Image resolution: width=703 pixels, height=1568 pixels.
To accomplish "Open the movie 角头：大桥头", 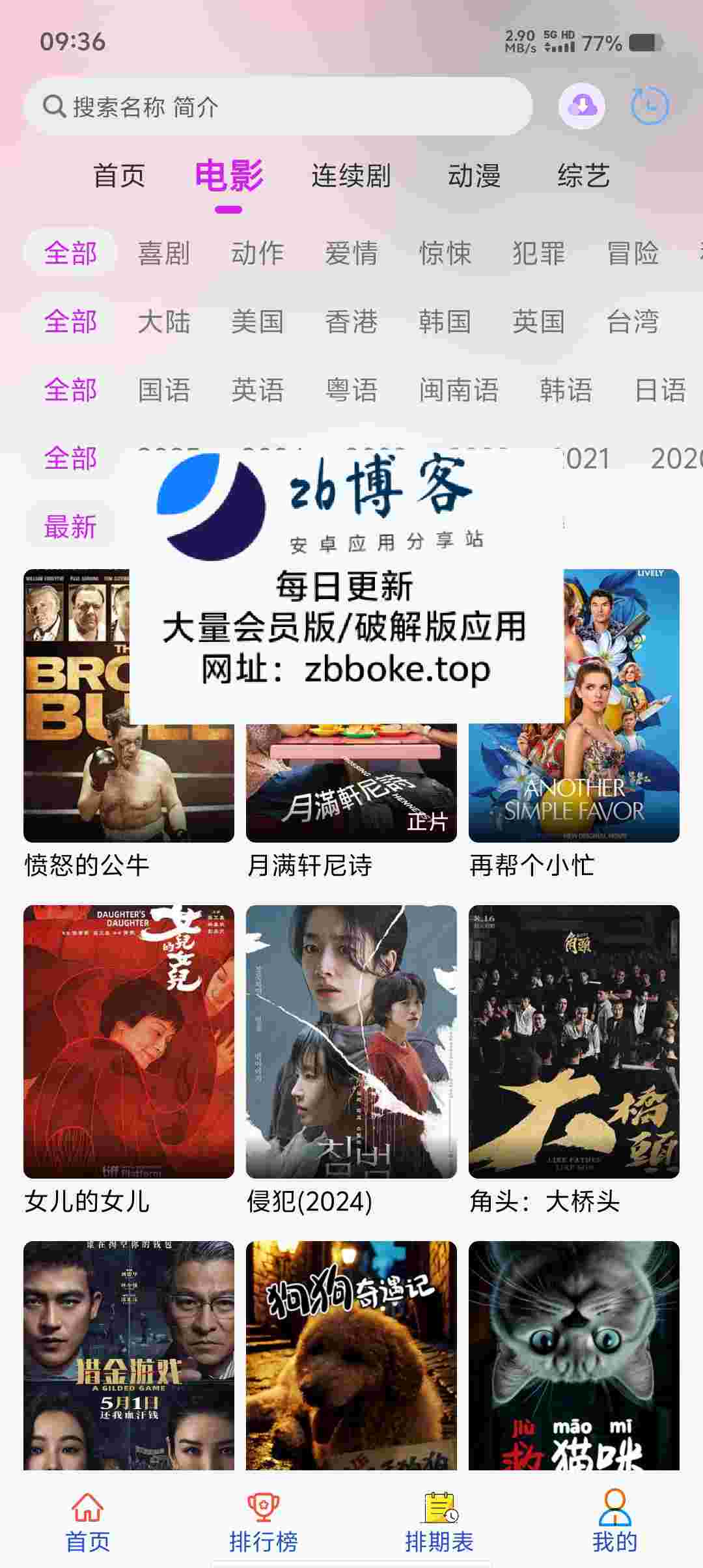I will 574,1059.
